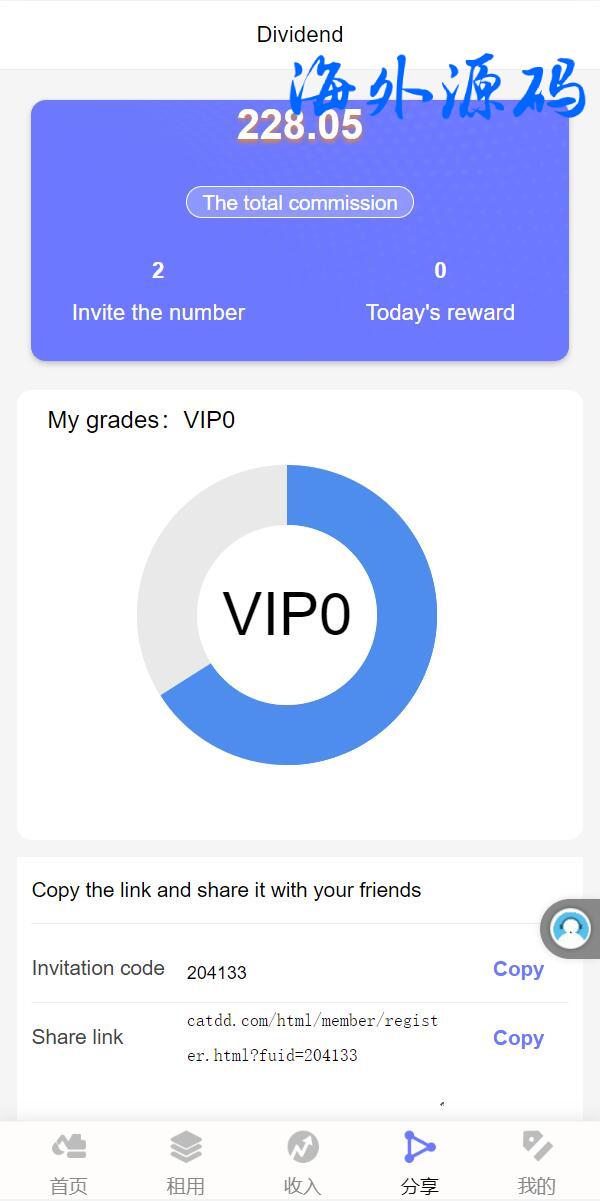Viewport: 600px width, 1201px height.
Task: Open the customer service chat bubble
Action: [x=571, y=929]
